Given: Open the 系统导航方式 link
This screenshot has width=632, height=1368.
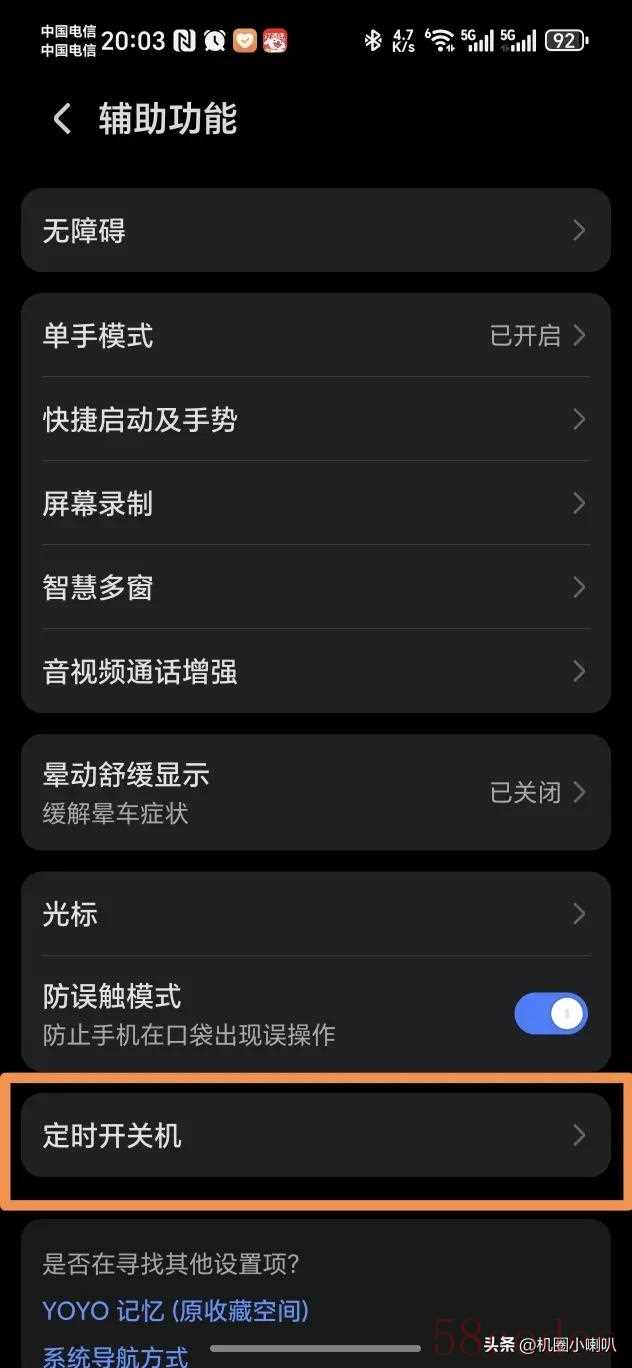Looking at the screenshot, I should click(x=115, y=1356).
